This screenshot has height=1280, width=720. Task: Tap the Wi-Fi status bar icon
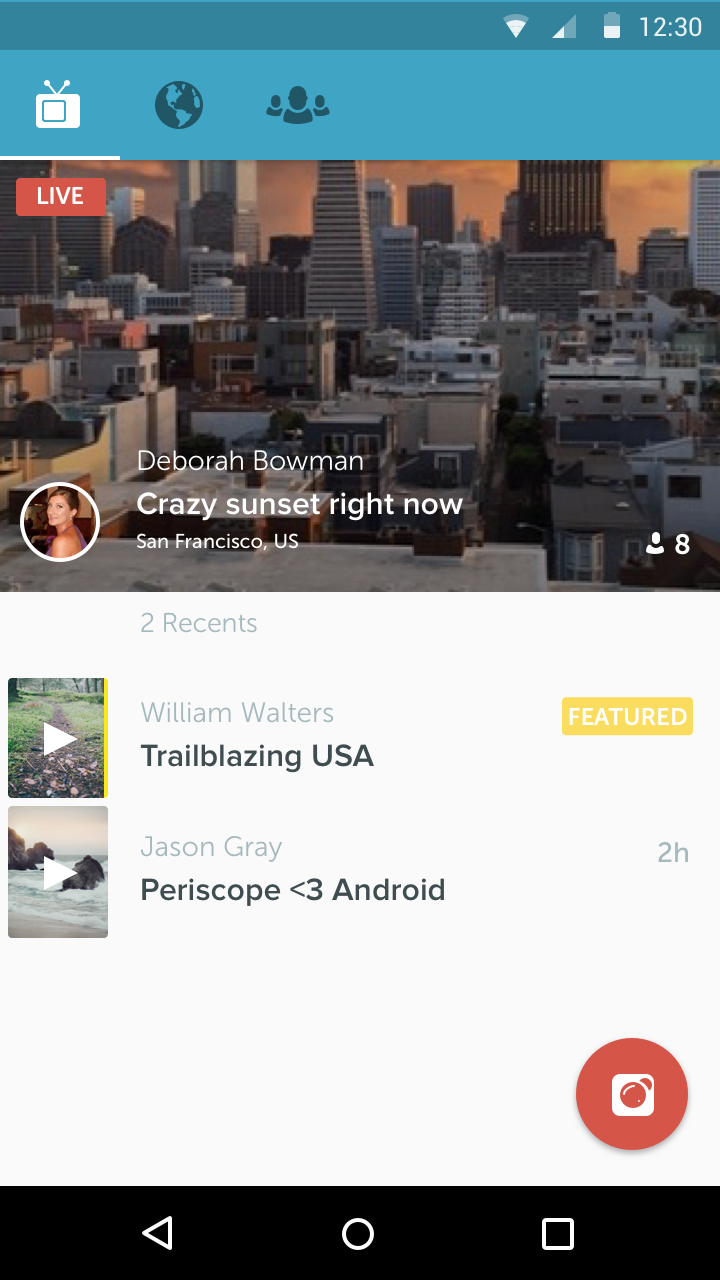pos(516,26)
